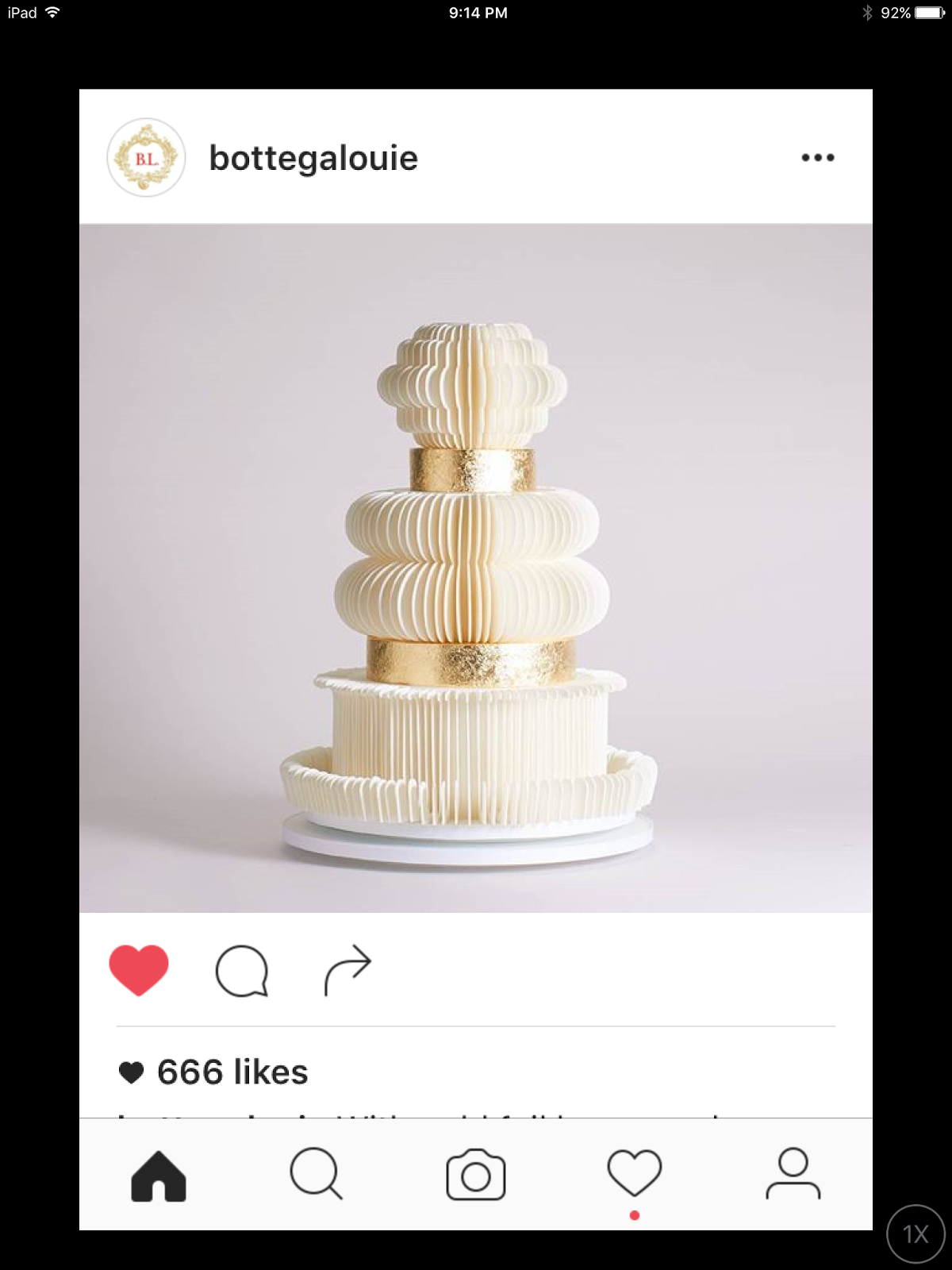The height and width of the screenshot is (1270, 952).
Task: View the 666 likes list
Action: click(232, 1072)
